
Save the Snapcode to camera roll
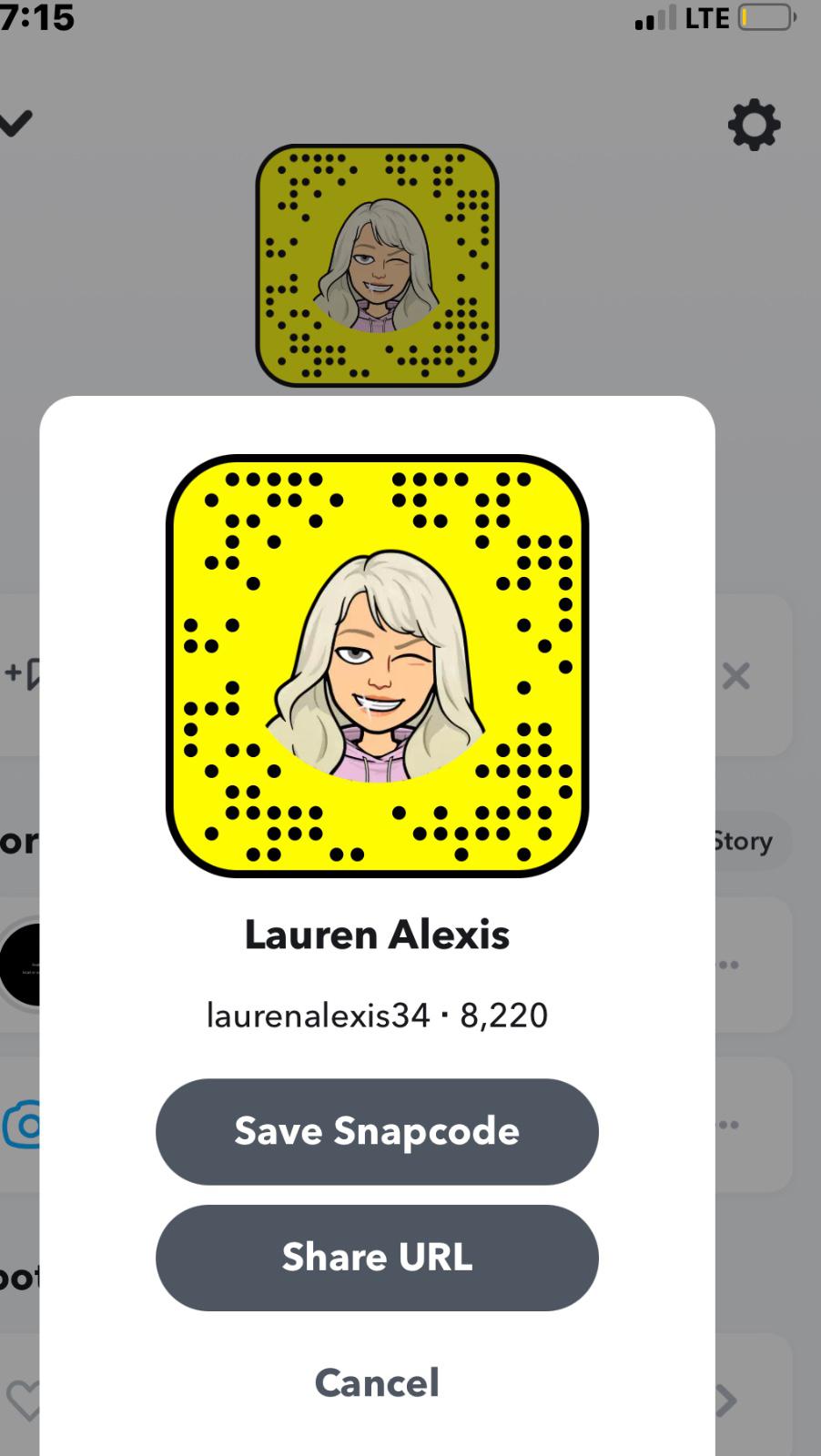pos(377,1131)
